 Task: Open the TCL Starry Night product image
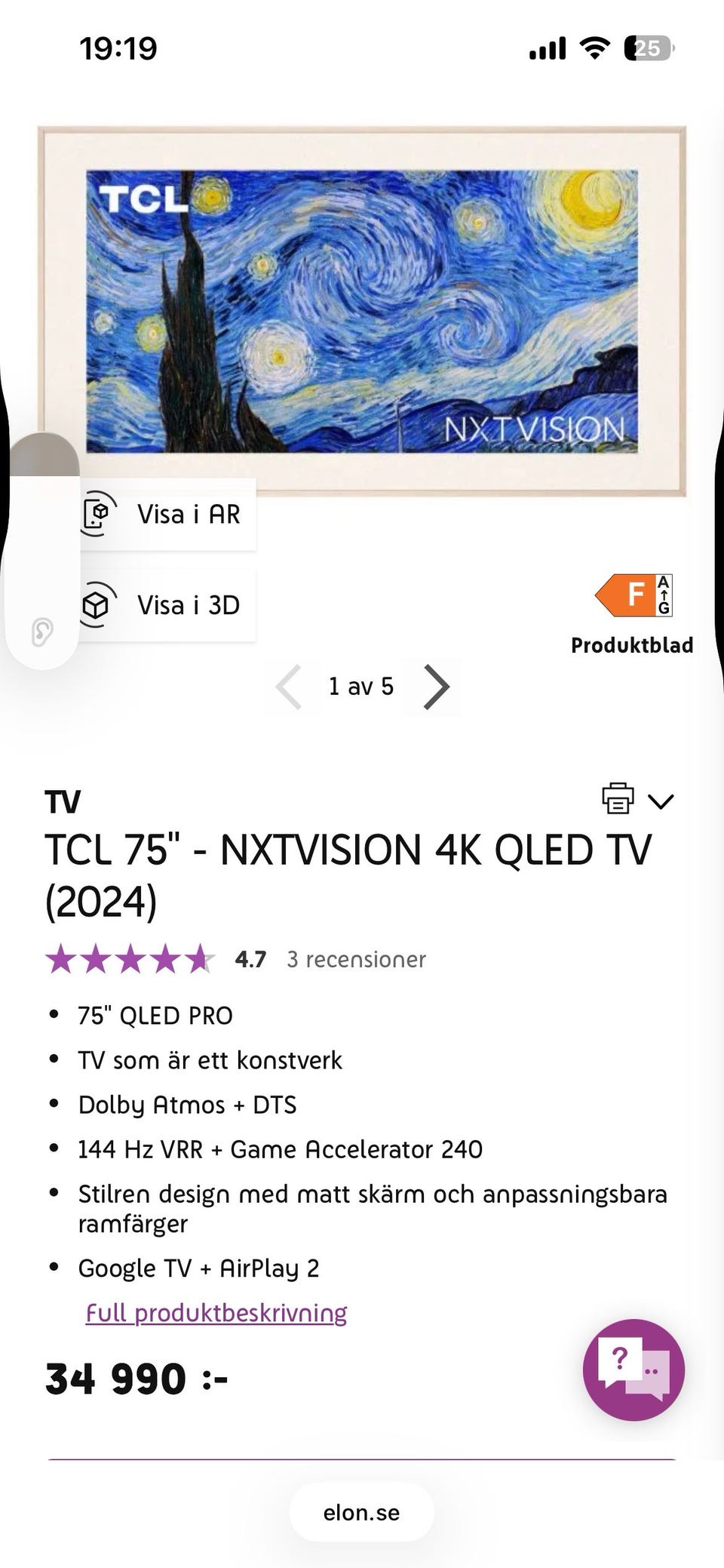point(362,311)
